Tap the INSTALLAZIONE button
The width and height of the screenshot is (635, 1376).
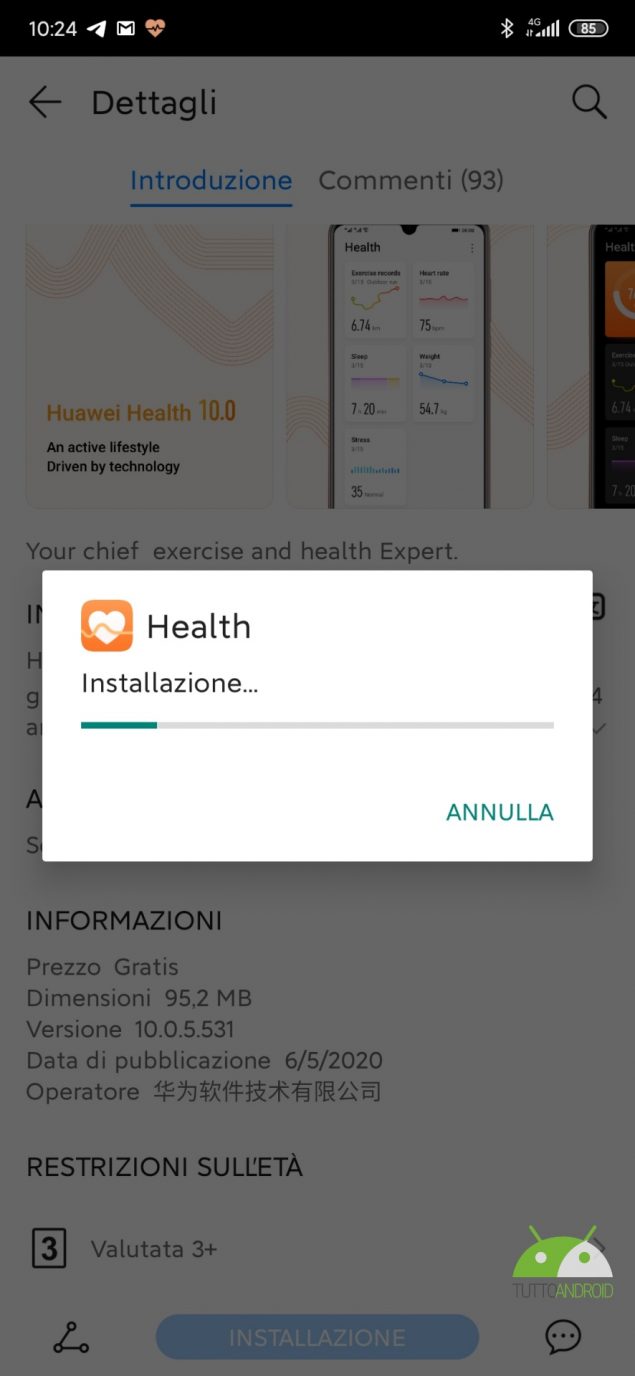(x=317, y=1337)
